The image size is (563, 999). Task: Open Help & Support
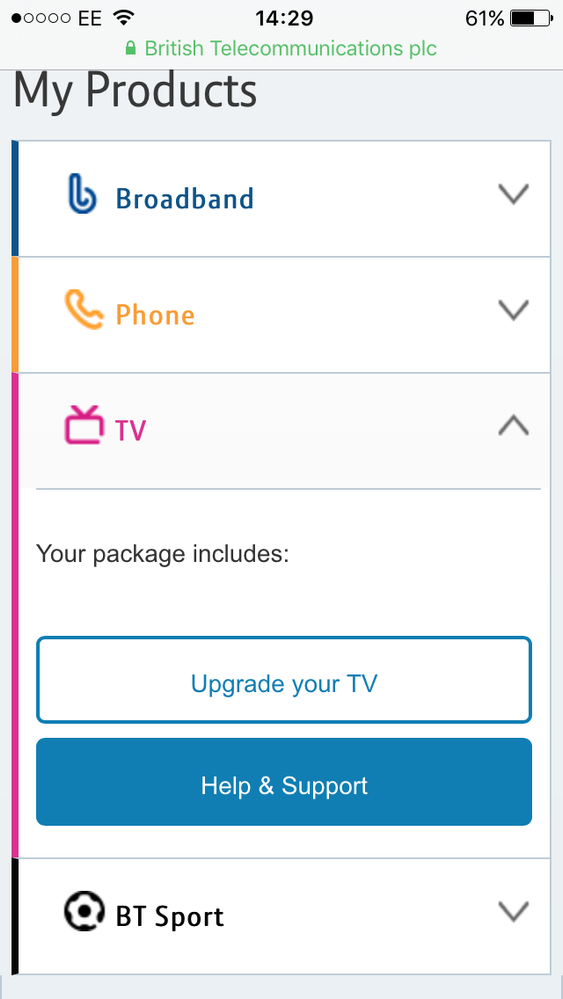[284, 782]
